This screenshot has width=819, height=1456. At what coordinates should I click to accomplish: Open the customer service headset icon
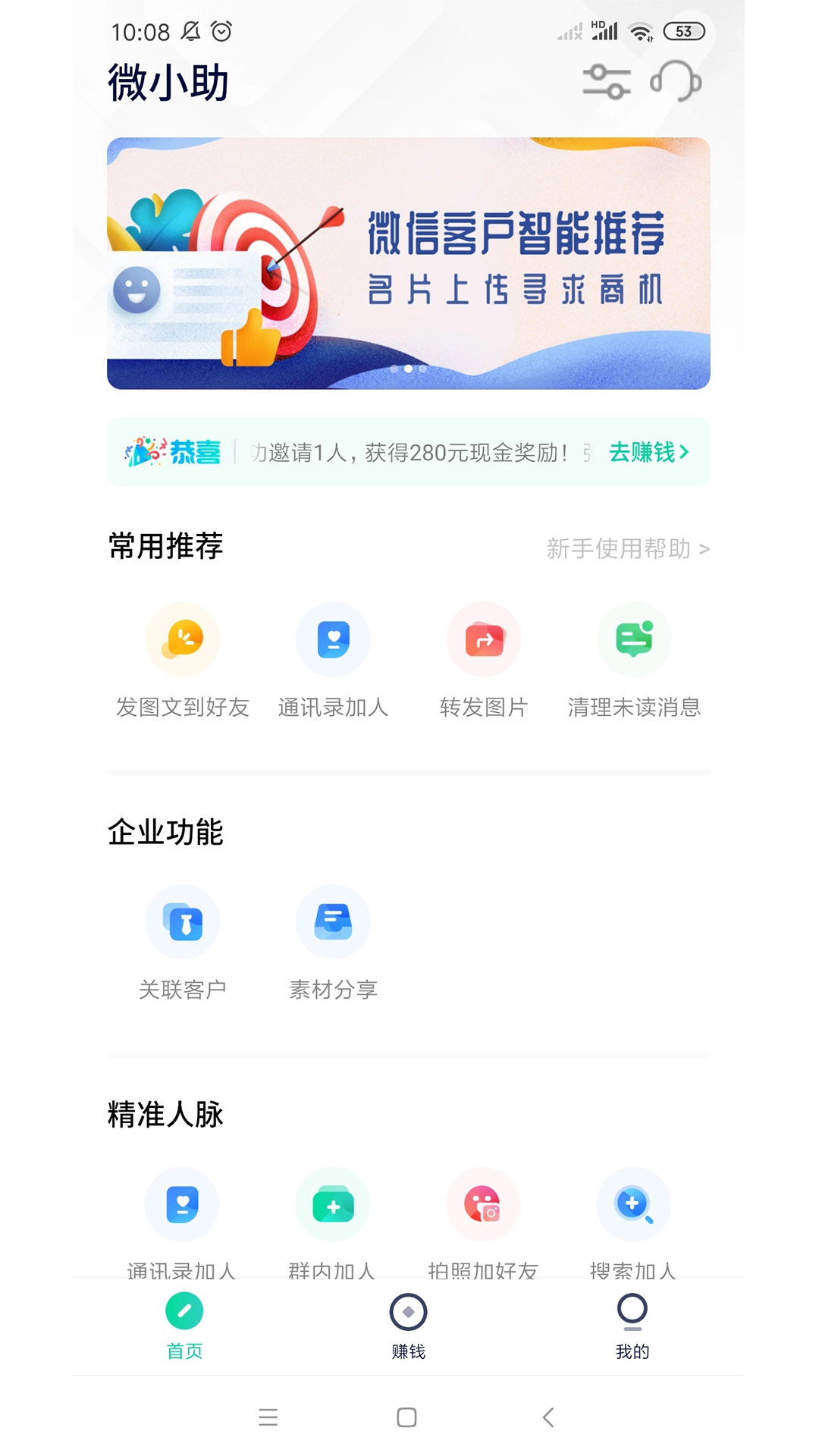[675, 81]
